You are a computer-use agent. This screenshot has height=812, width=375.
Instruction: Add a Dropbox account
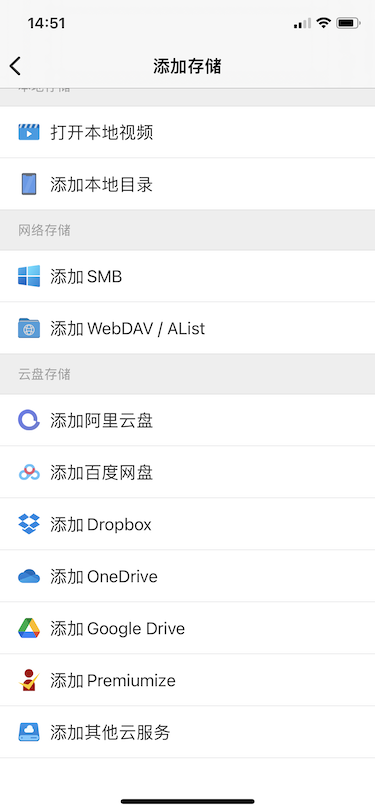[188, 524]
